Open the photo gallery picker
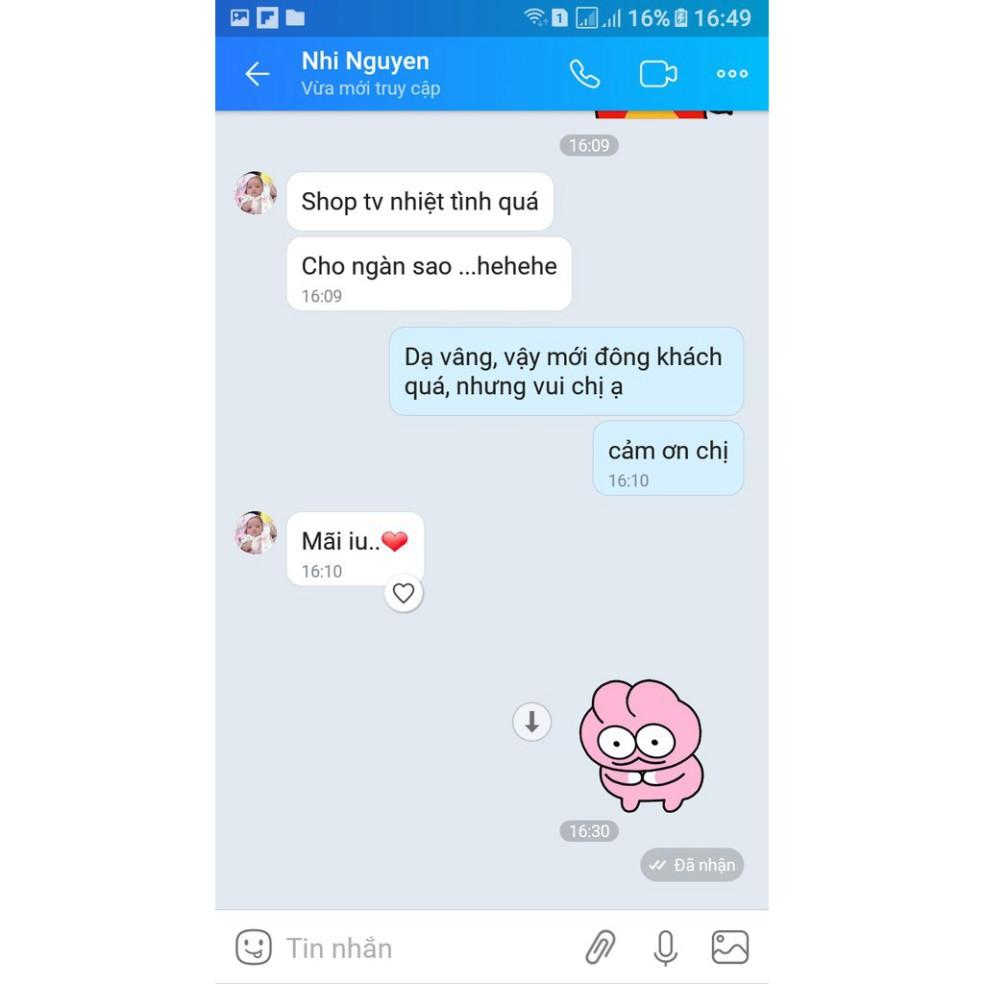The height and width of the screenshot is (984, 984). point(730,946)
